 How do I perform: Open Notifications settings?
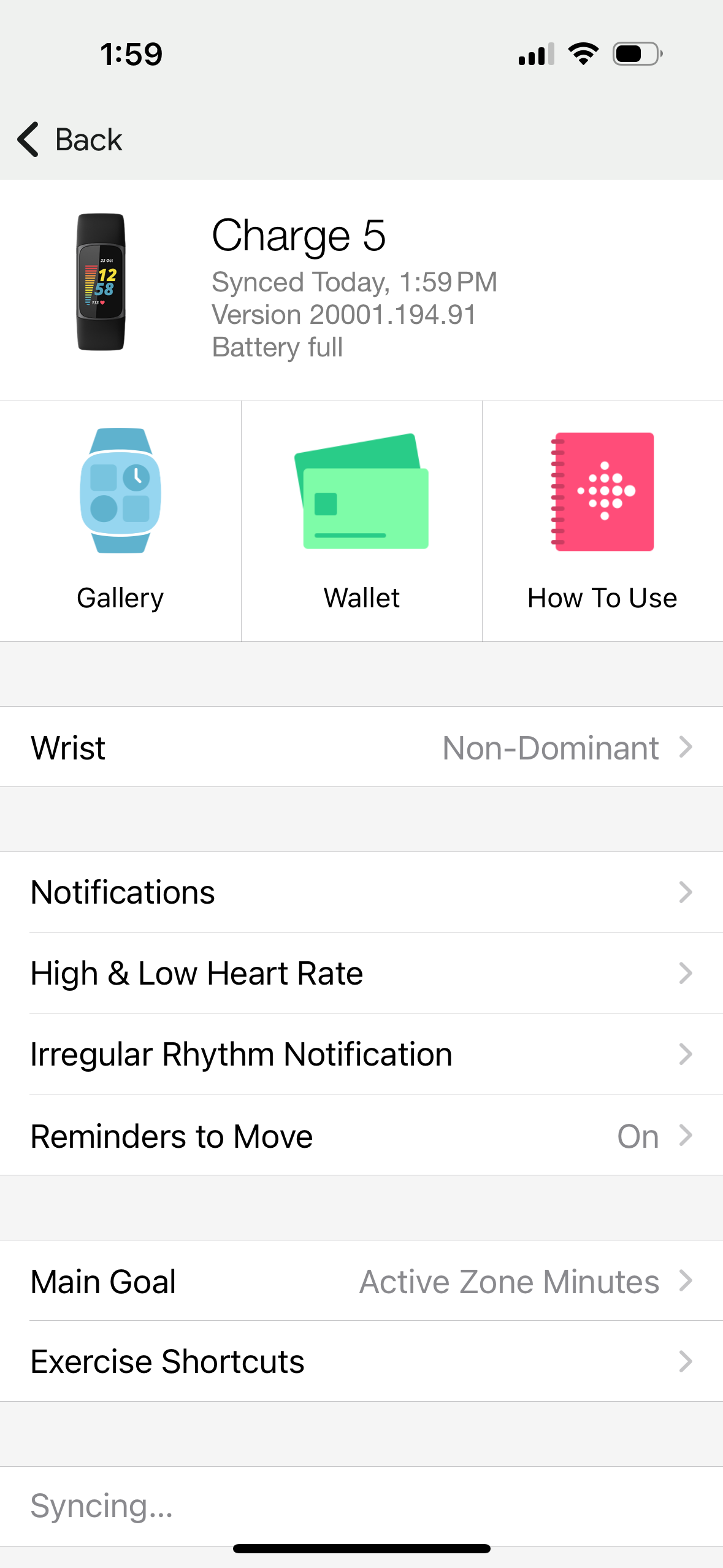(x=362, y=892)
